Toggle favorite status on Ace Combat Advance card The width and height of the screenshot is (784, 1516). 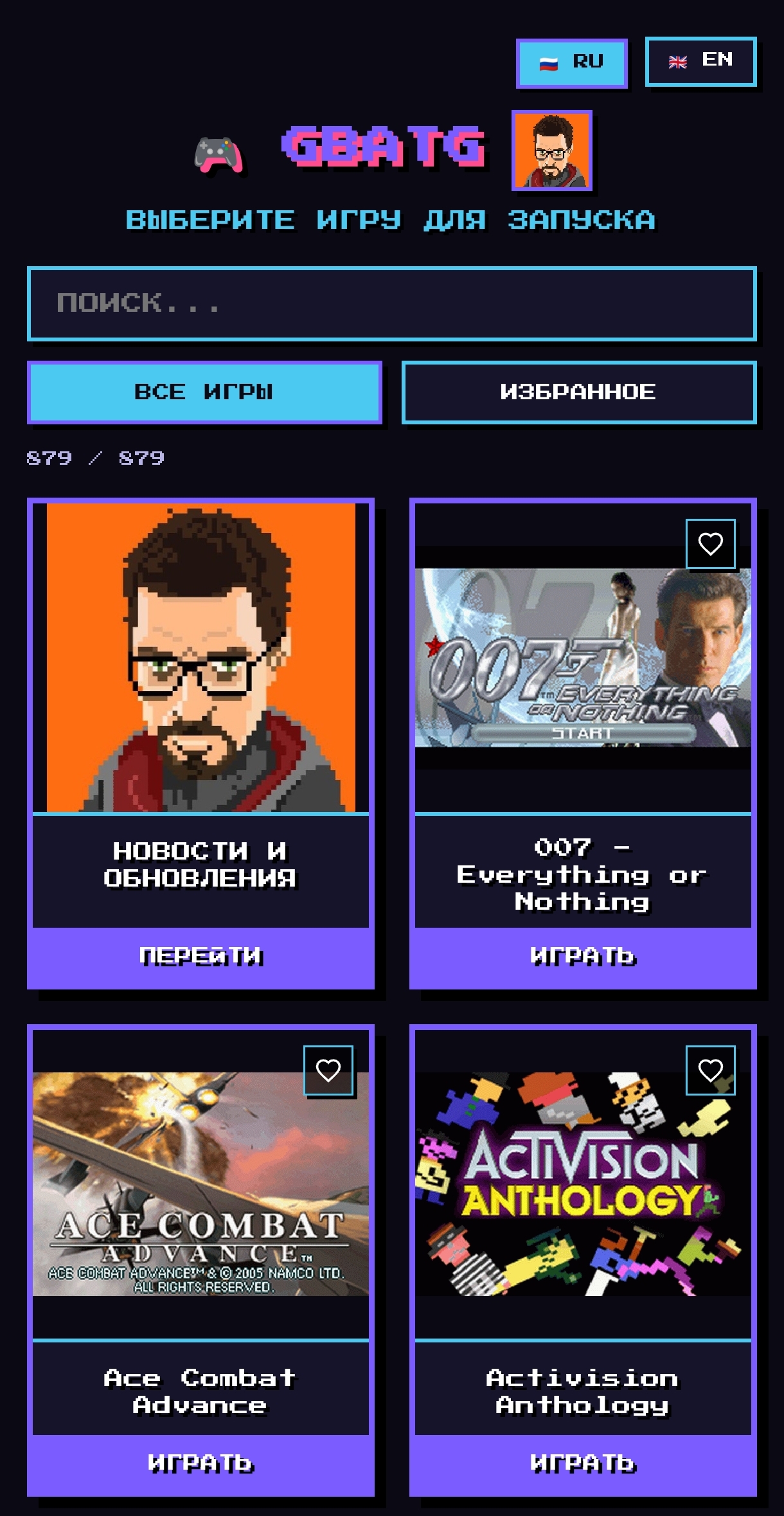[x=330, y=1071]
